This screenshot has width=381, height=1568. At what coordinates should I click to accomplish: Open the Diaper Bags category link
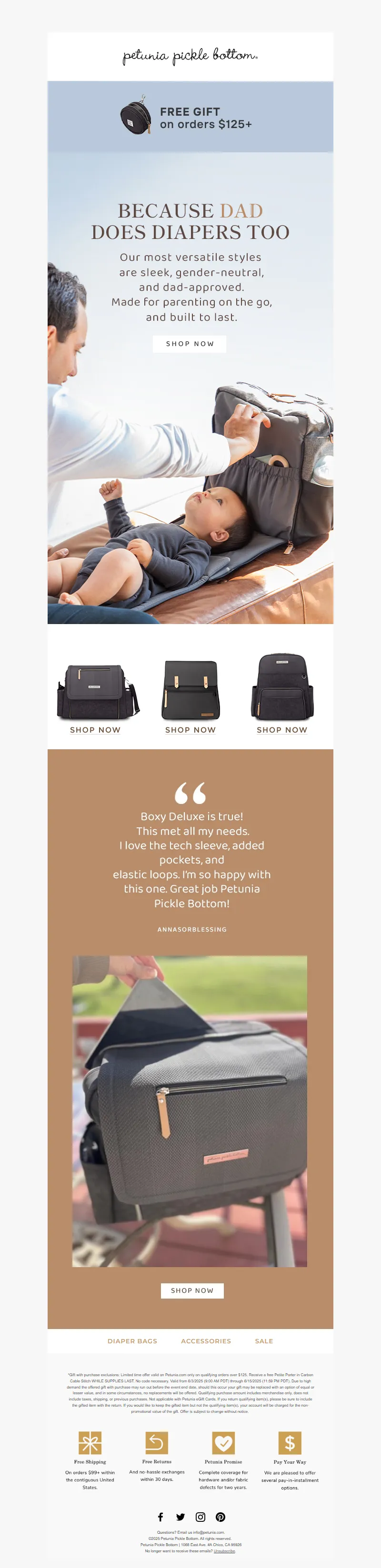point(132,1341)
